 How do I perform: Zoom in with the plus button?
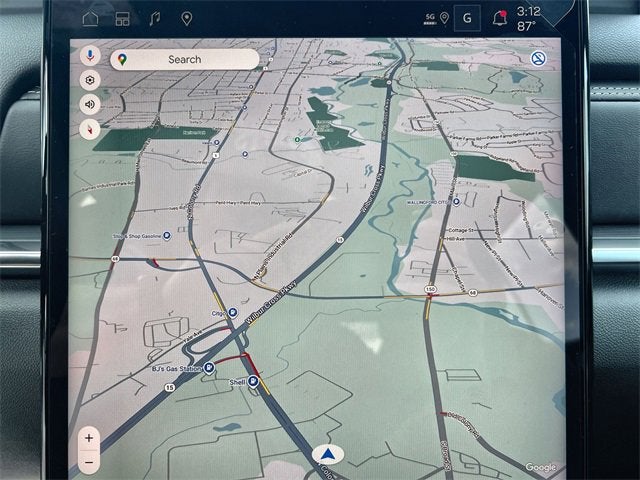[x=89, y=438]
